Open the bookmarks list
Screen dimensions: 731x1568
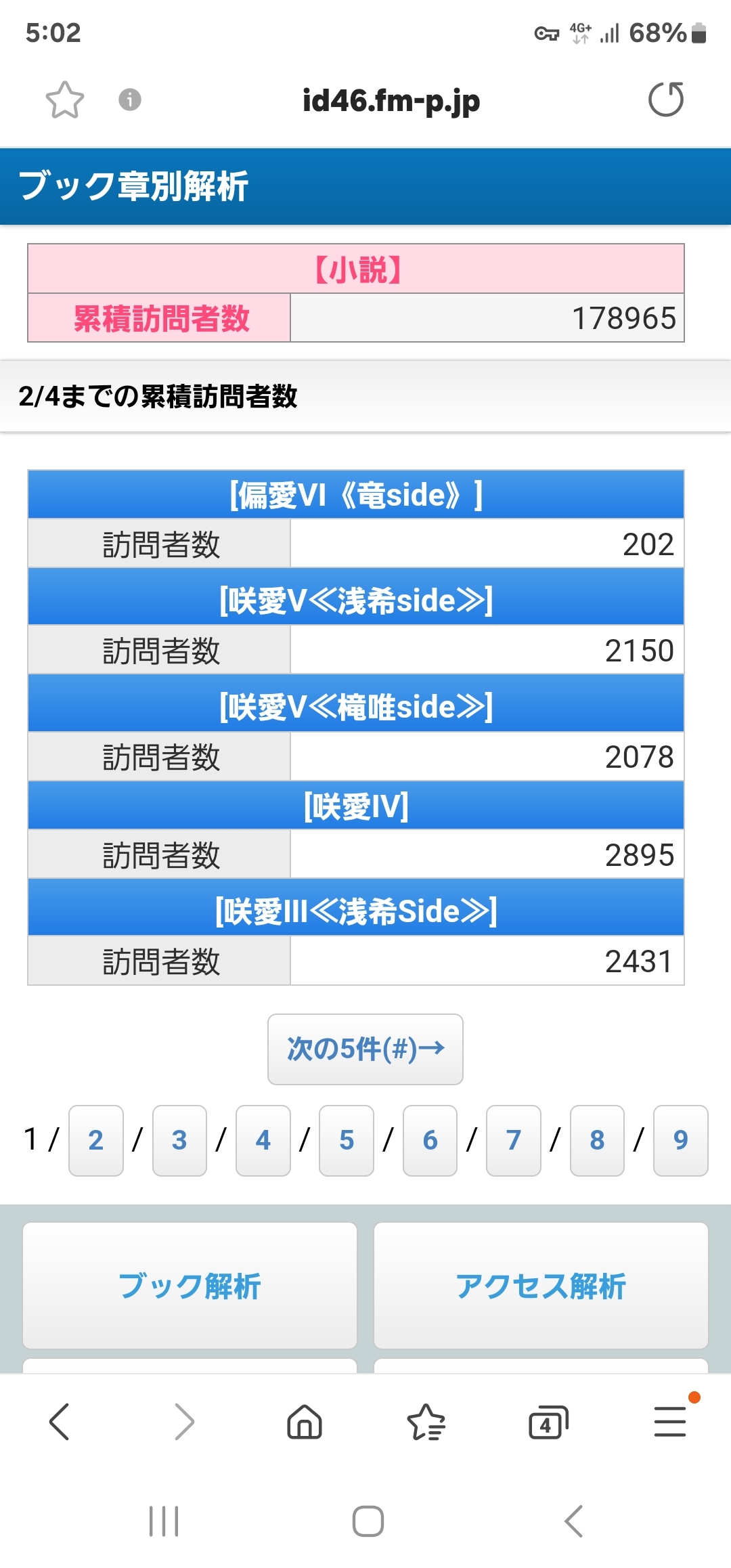pyautogui.click(x=426, y=1422)
